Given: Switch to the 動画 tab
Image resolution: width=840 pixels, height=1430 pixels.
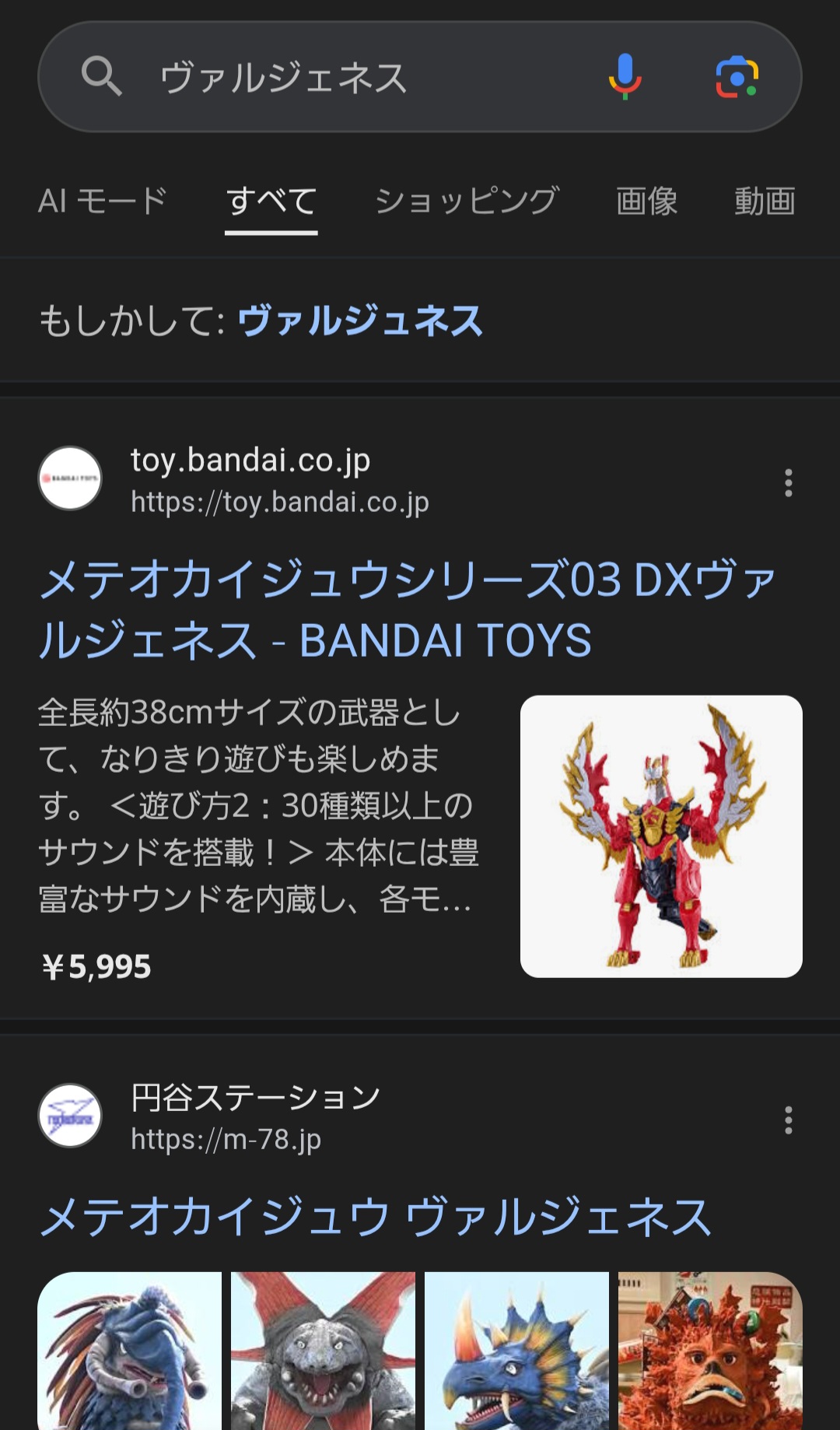Looking at the screenshot, I should tap(765, 201).
